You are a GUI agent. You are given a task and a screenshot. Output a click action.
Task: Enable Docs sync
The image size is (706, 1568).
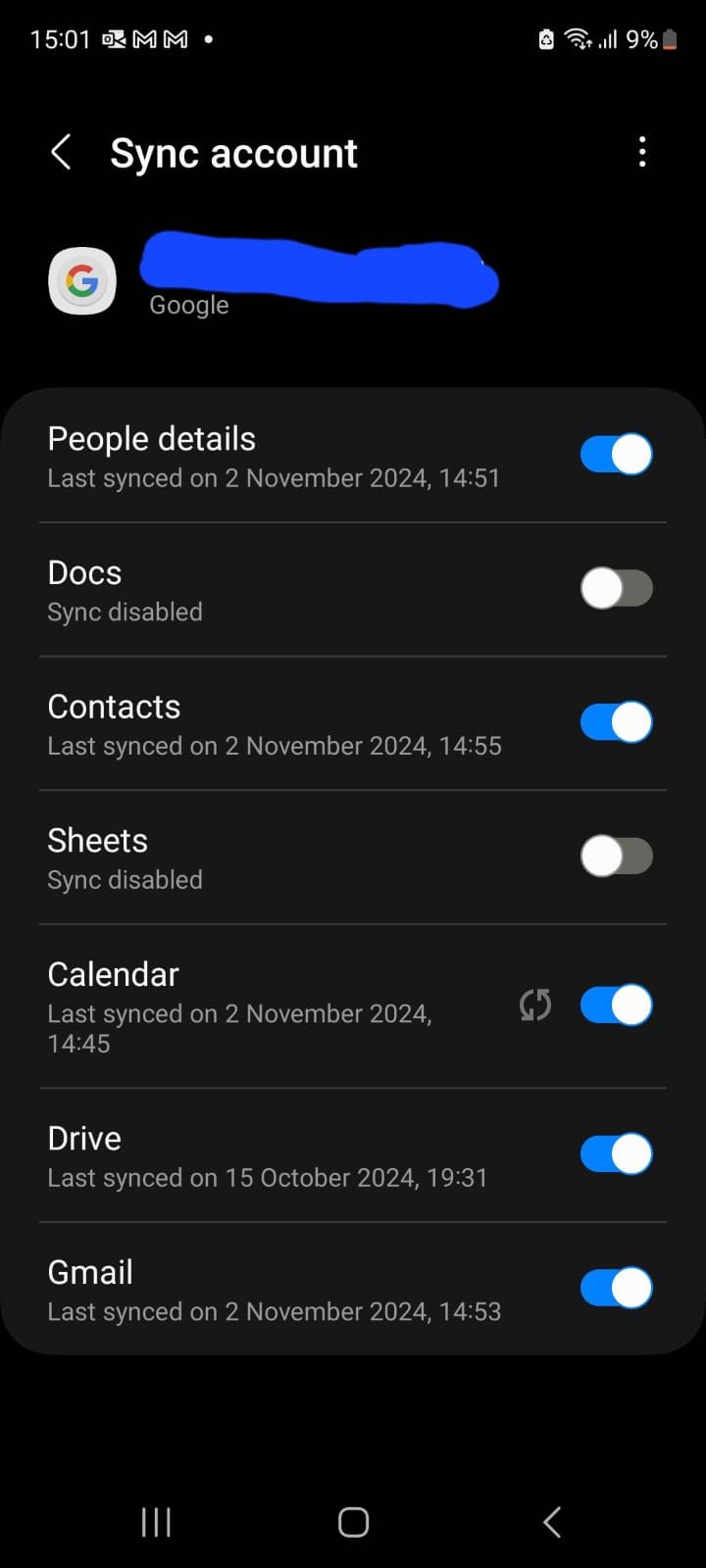616,589
